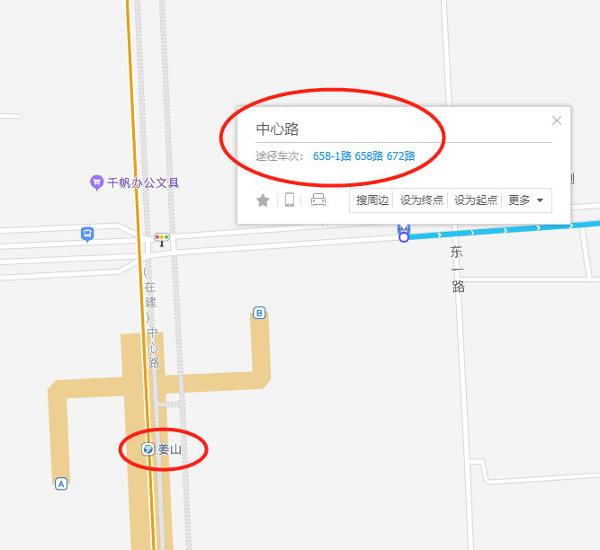Close the 中心路 info popup
Viewport: 600px width, 550px height.
(x=557, y=121)
